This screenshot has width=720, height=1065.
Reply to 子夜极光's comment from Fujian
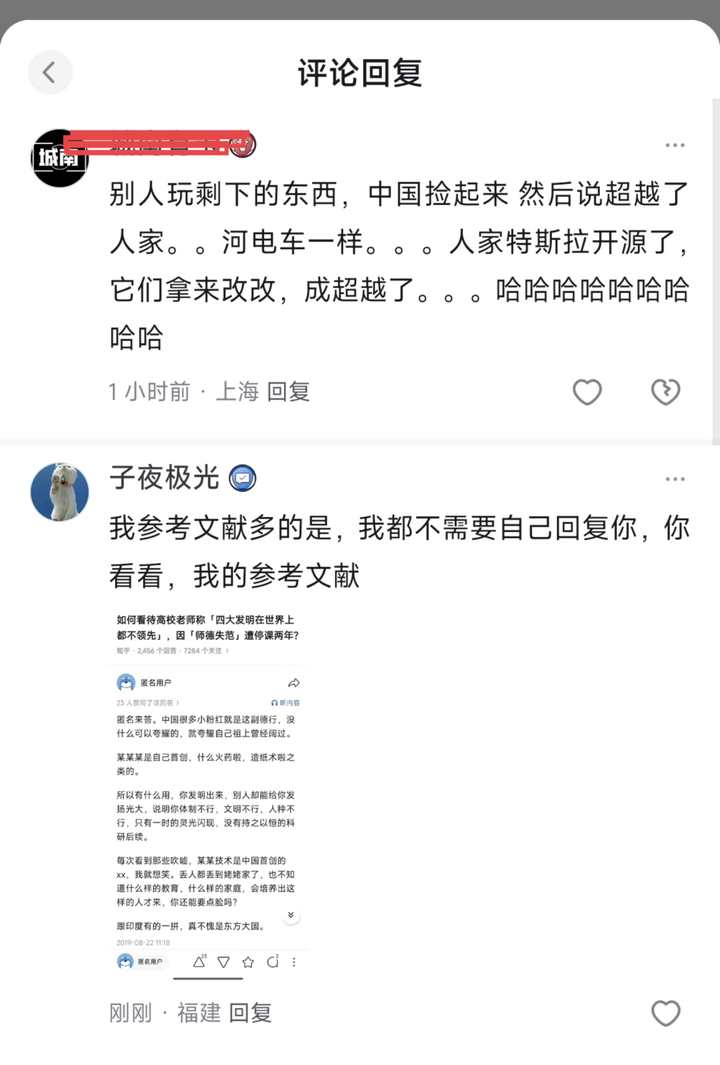(250, 1013)
